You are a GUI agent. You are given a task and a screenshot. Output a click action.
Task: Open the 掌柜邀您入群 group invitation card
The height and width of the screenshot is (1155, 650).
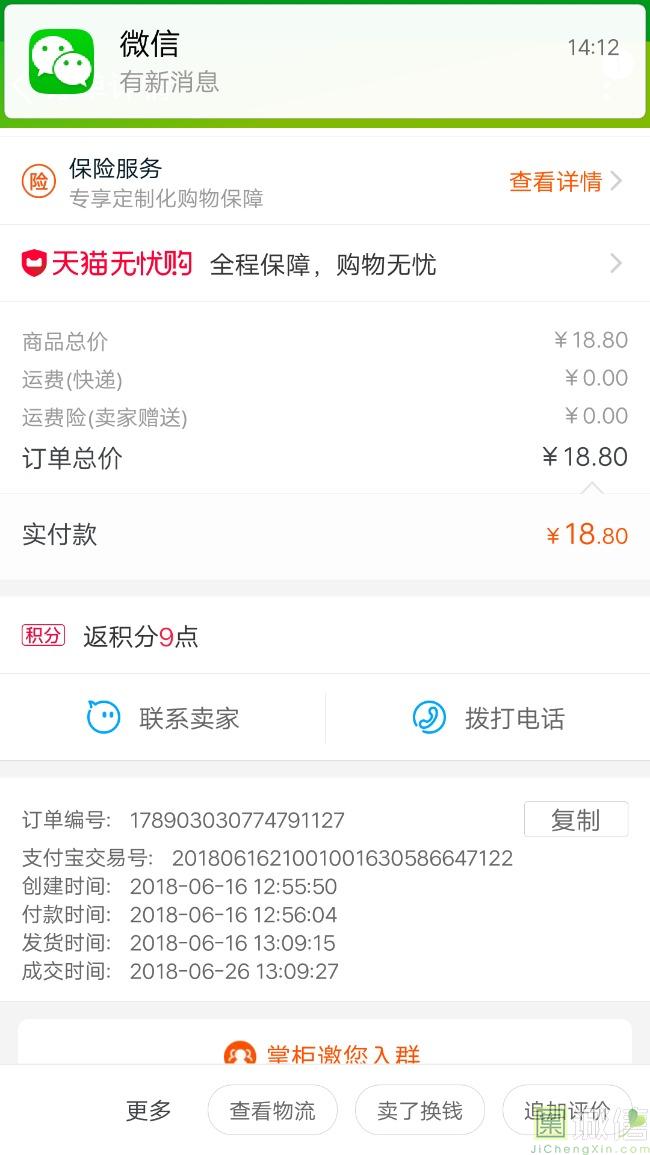[325, 1042]
